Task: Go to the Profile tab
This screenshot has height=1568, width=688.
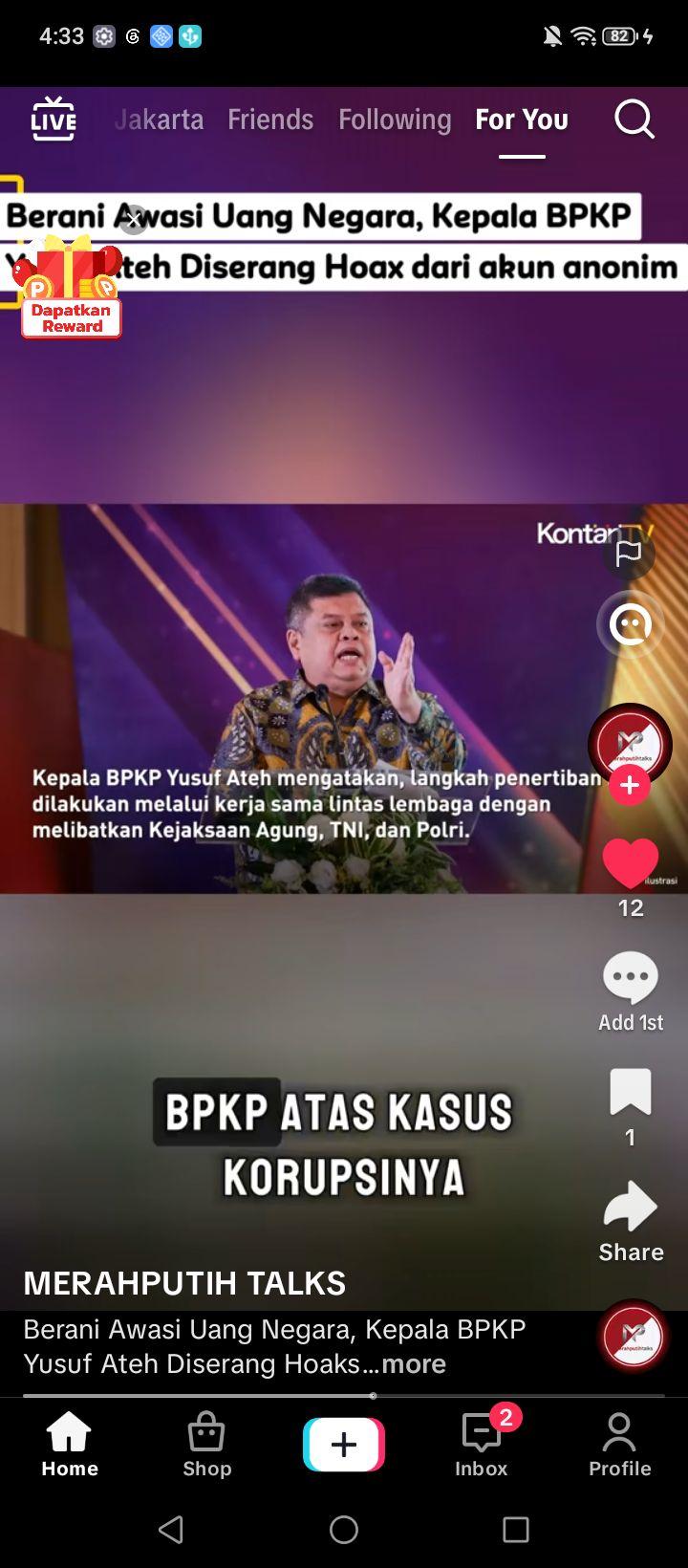Action: [x=619, y=1445]
